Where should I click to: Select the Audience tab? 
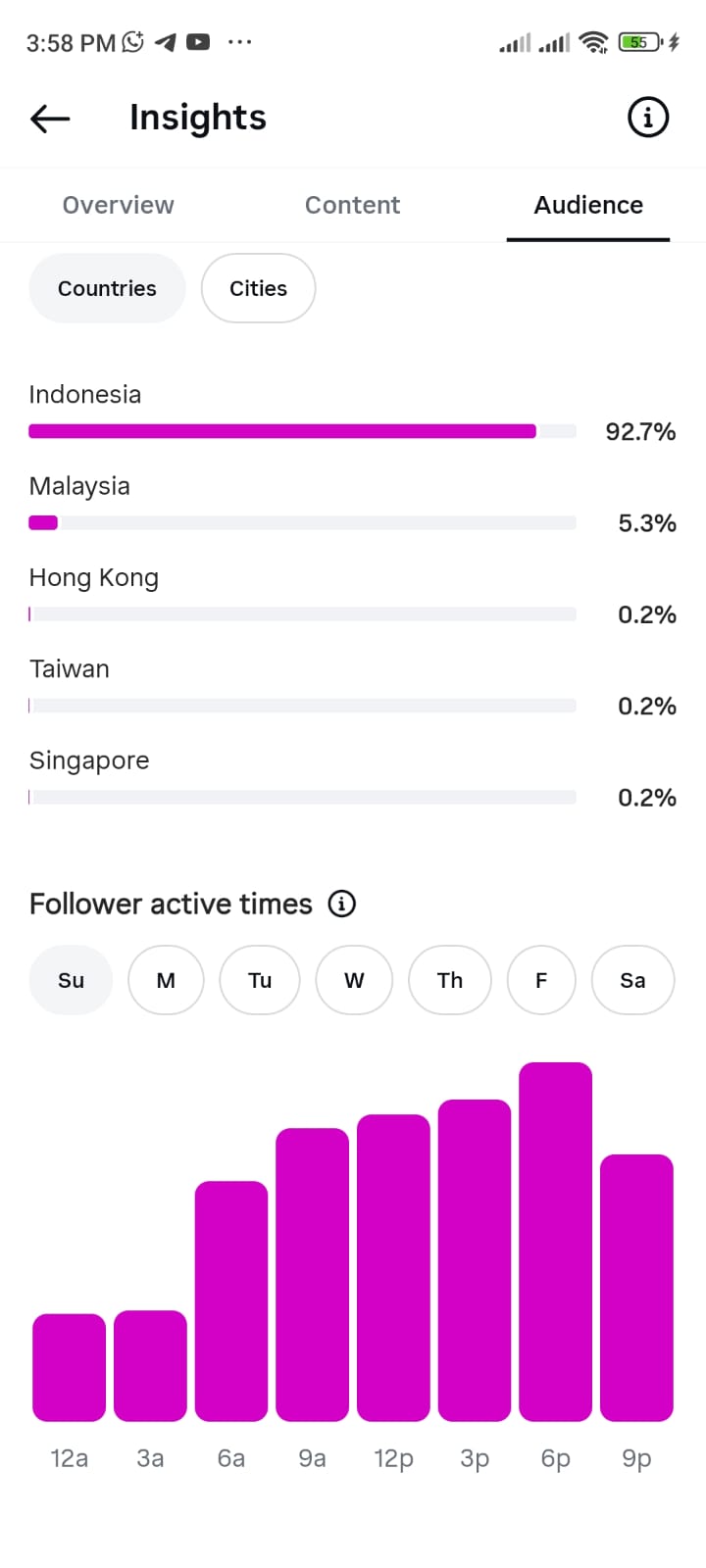click(588, 205)
